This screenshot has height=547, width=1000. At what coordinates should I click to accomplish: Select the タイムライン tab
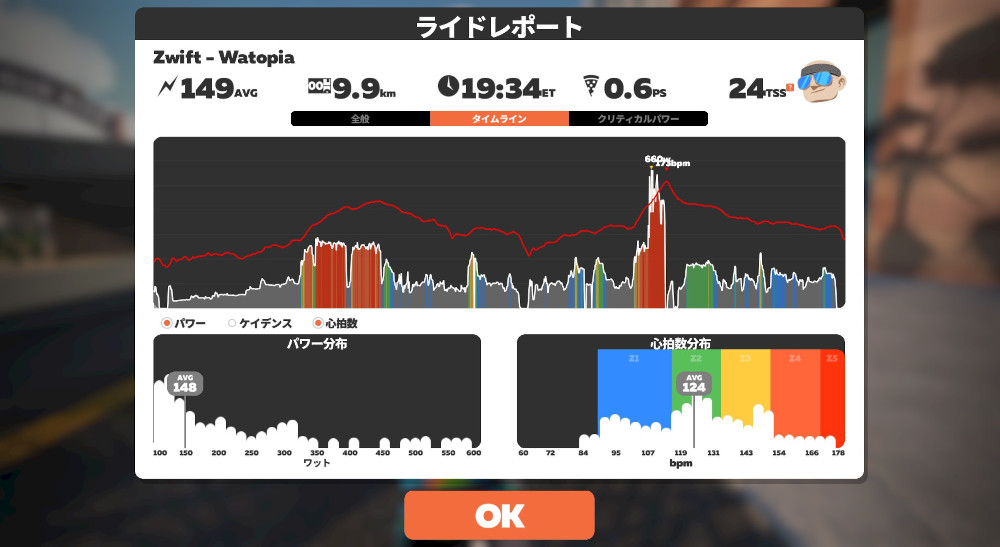coord(499,118)
